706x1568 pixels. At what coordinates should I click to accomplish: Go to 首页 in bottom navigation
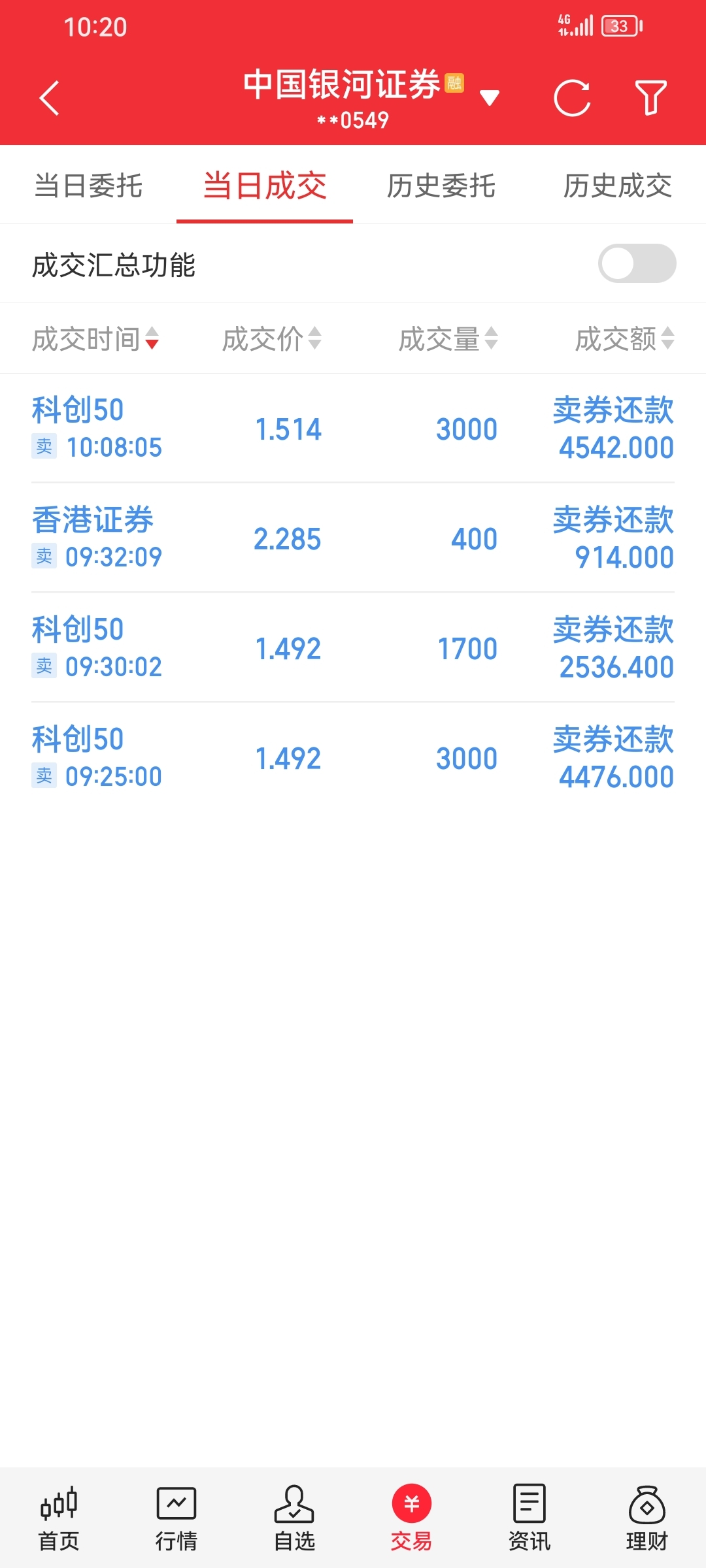[x=59, y=1518]
